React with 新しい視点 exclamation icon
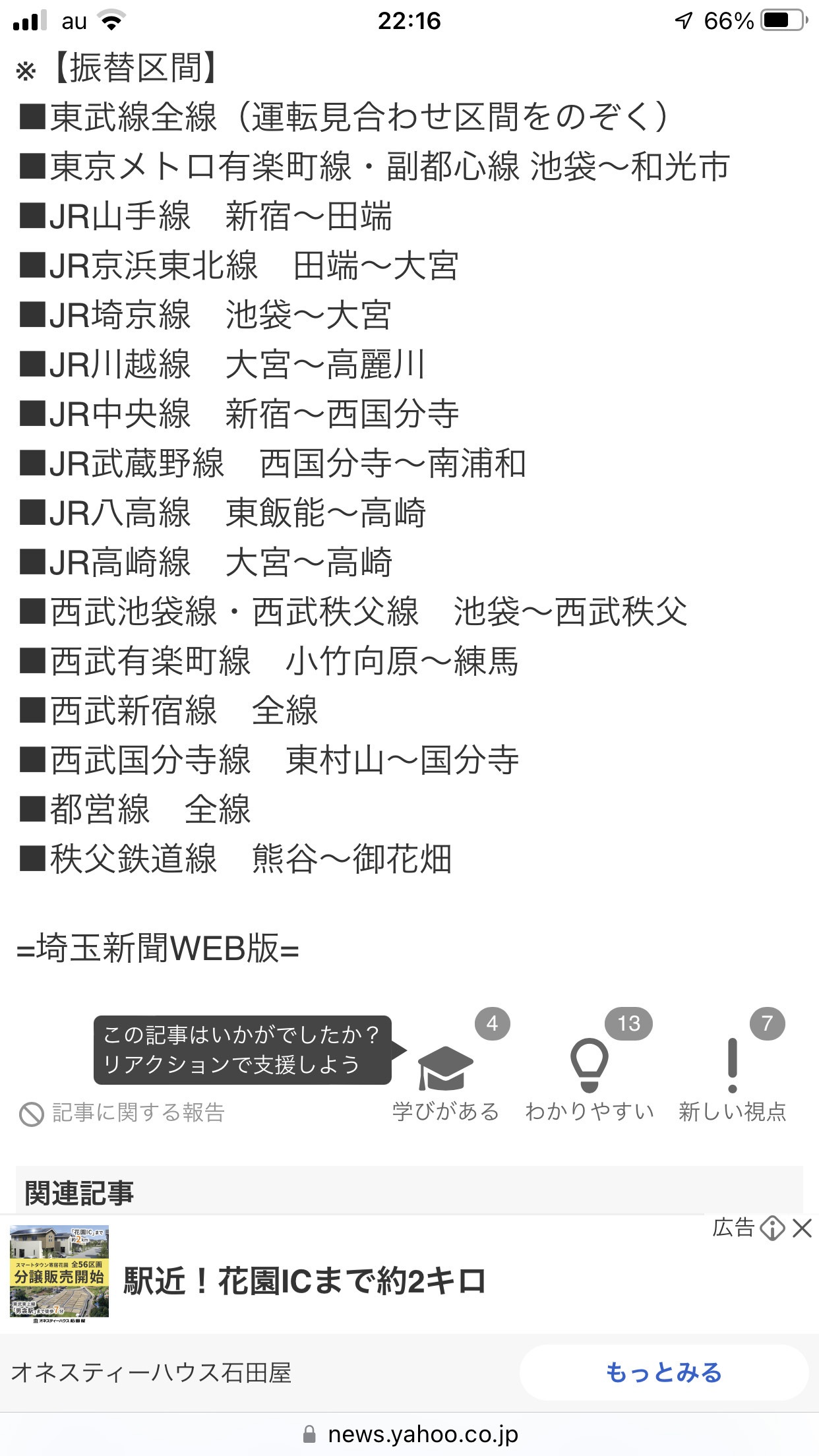The image size is (819, 1456). click(732, 1066)
